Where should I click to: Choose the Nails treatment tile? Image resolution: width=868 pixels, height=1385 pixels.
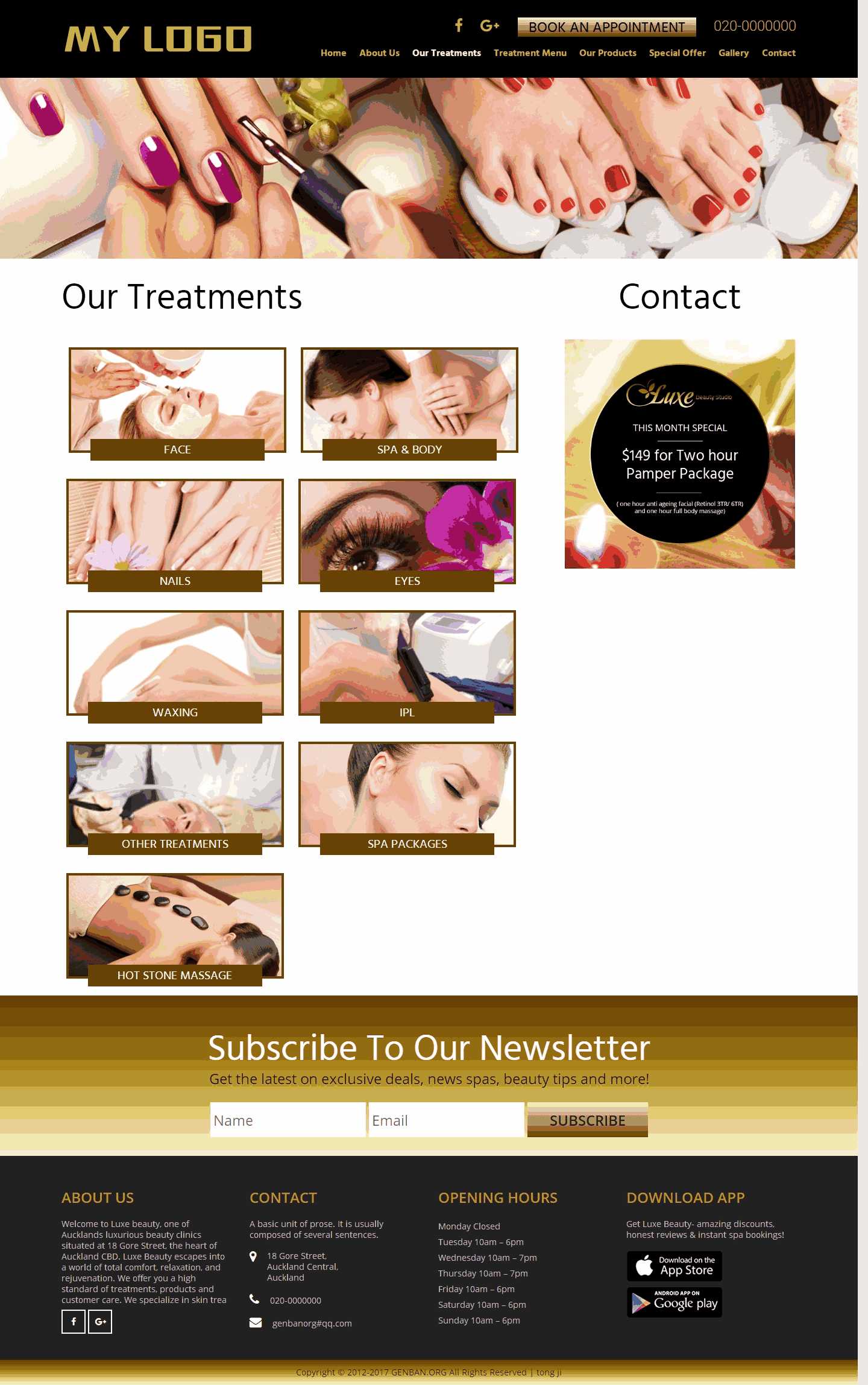(175, 532)
